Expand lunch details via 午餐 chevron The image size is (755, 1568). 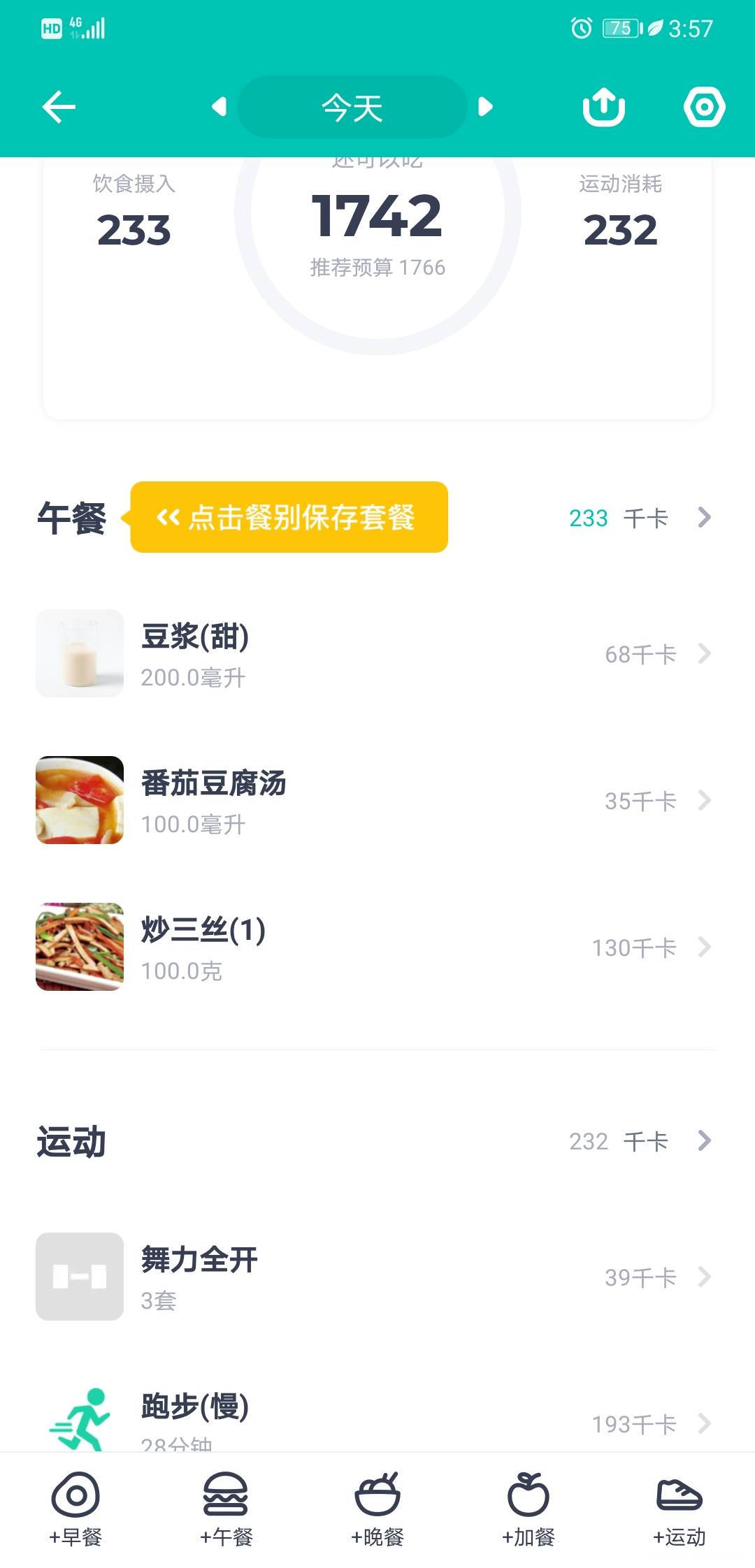704,518
